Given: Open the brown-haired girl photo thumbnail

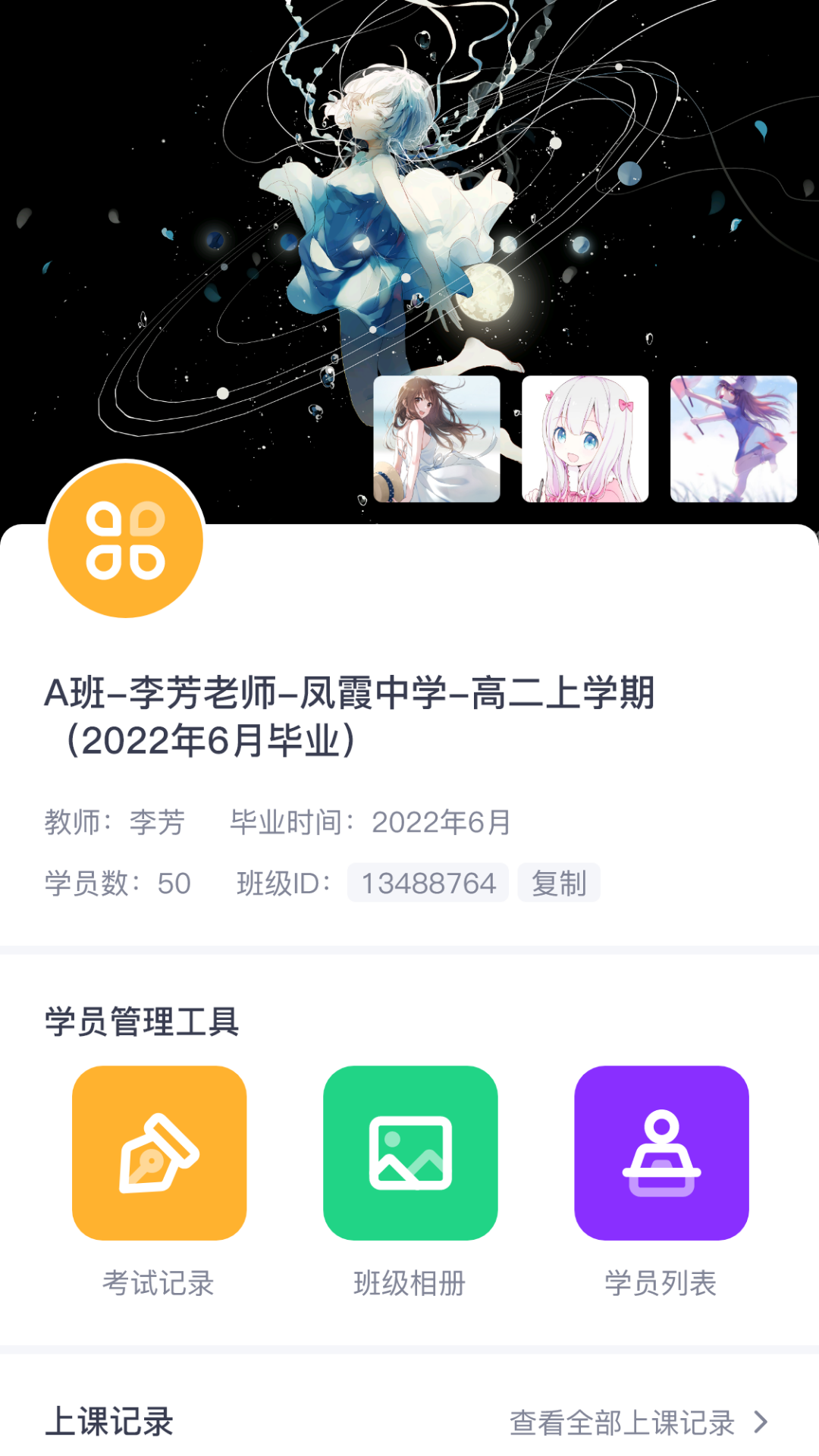Looking at the screenshot, I should click(437, 439).
